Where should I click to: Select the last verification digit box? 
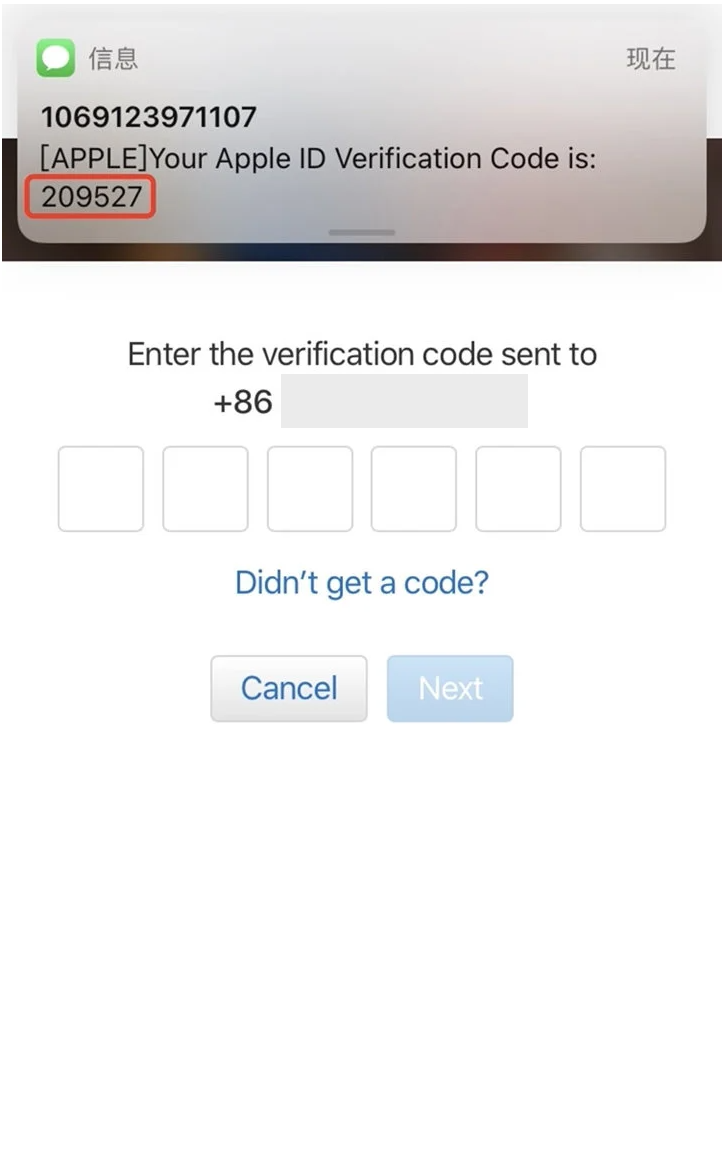(622, 489)
